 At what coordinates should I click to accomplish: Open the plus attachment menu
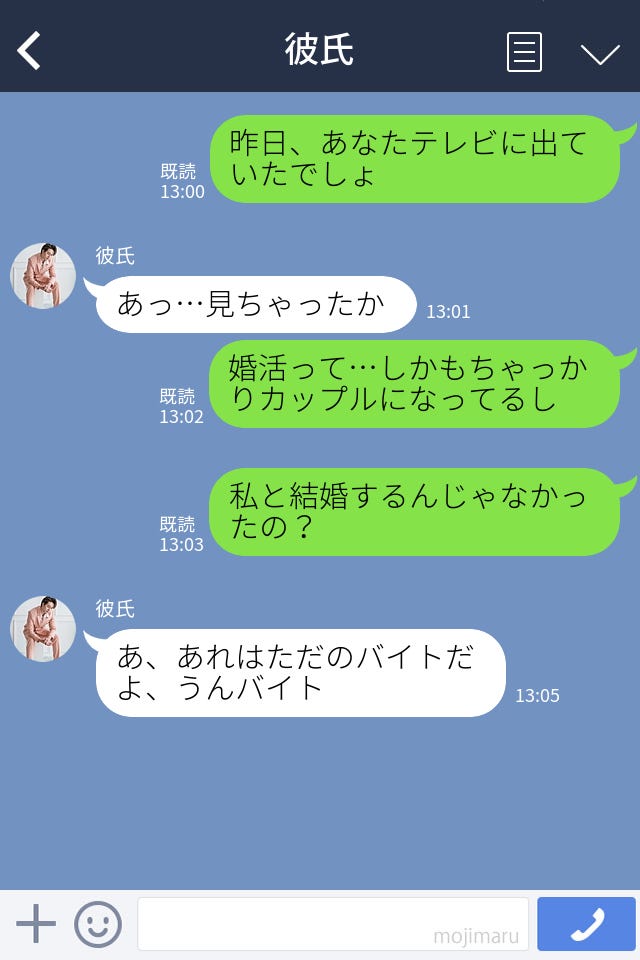point(36,924)
